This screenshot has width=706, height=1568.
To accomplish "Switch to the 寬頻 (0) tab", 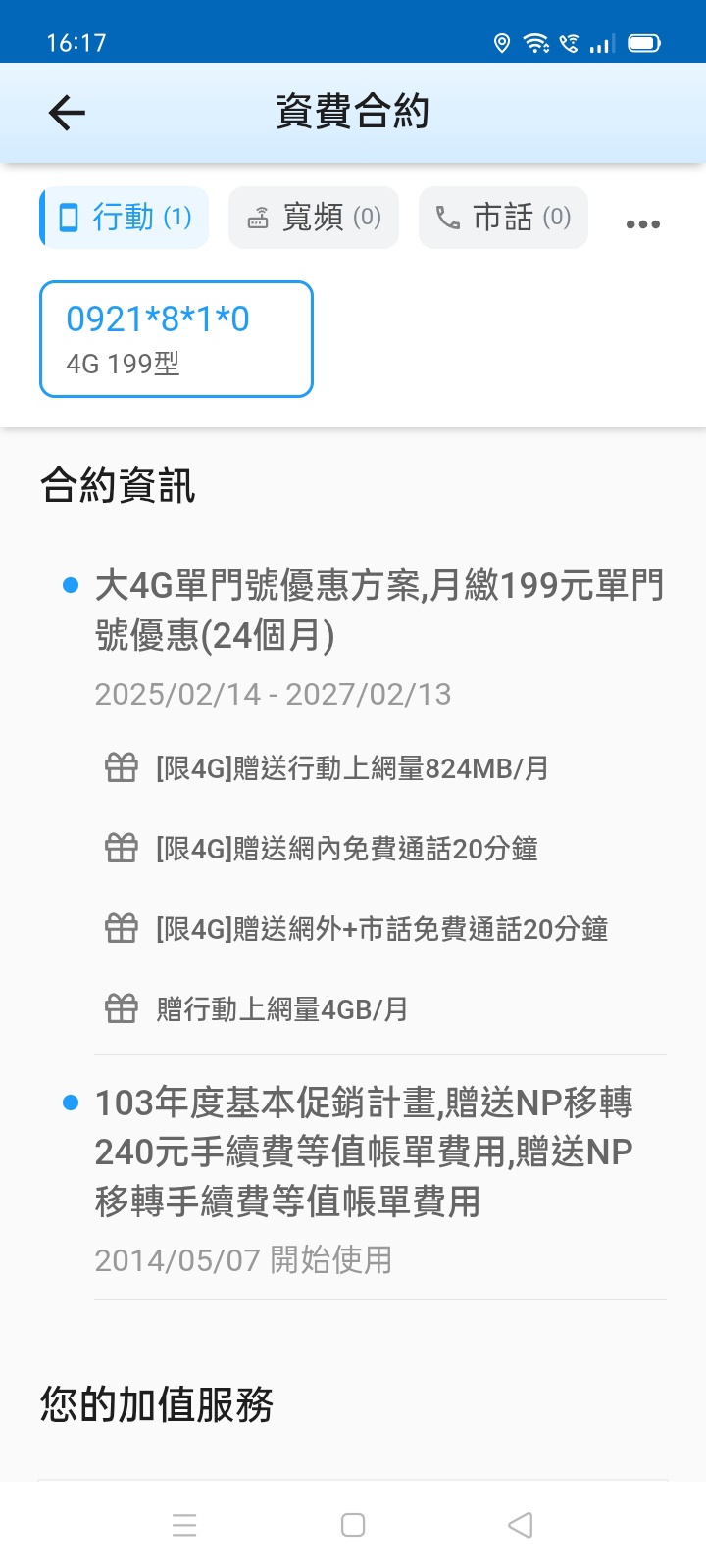I will pos(314,218).
